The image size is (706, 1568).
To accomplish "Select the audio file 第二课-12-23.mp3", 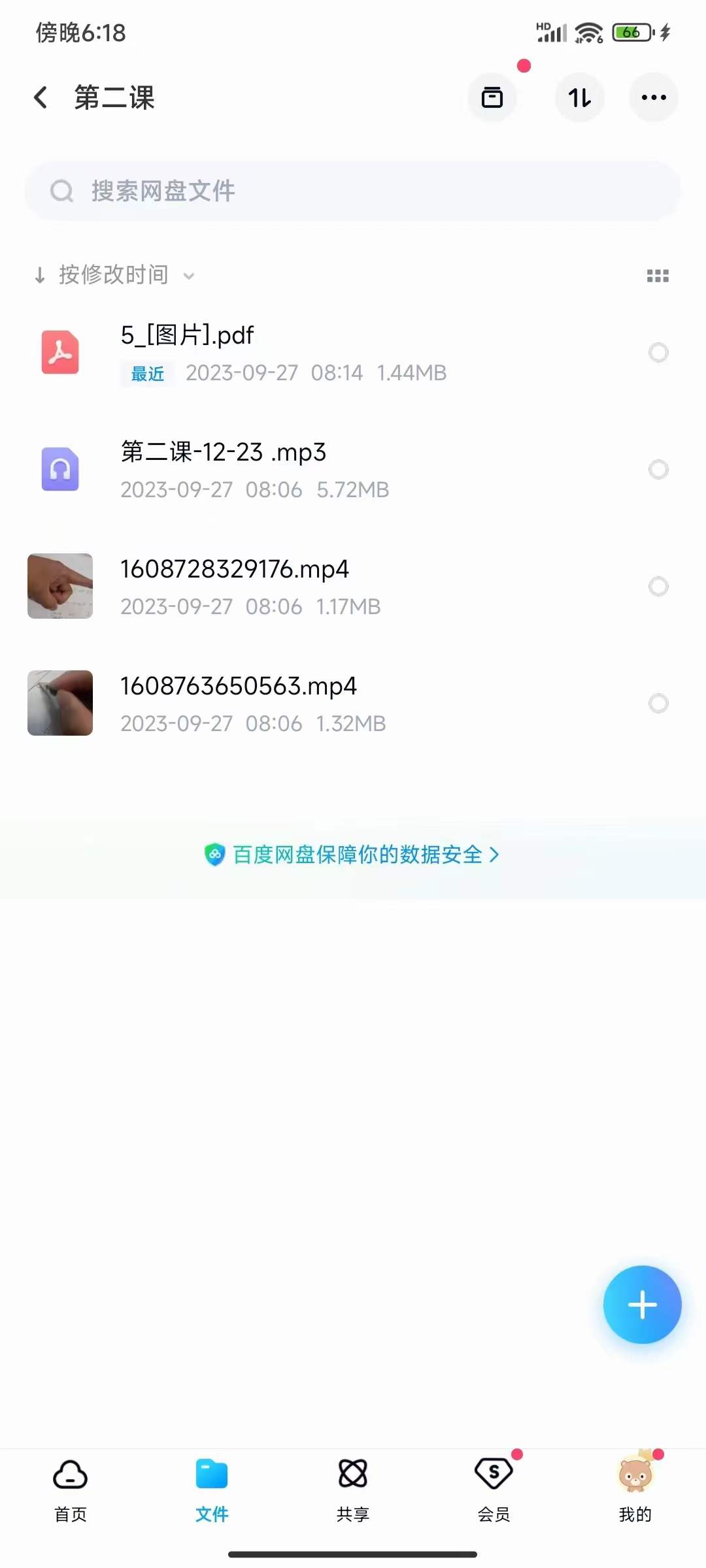I will pos(658,470).
